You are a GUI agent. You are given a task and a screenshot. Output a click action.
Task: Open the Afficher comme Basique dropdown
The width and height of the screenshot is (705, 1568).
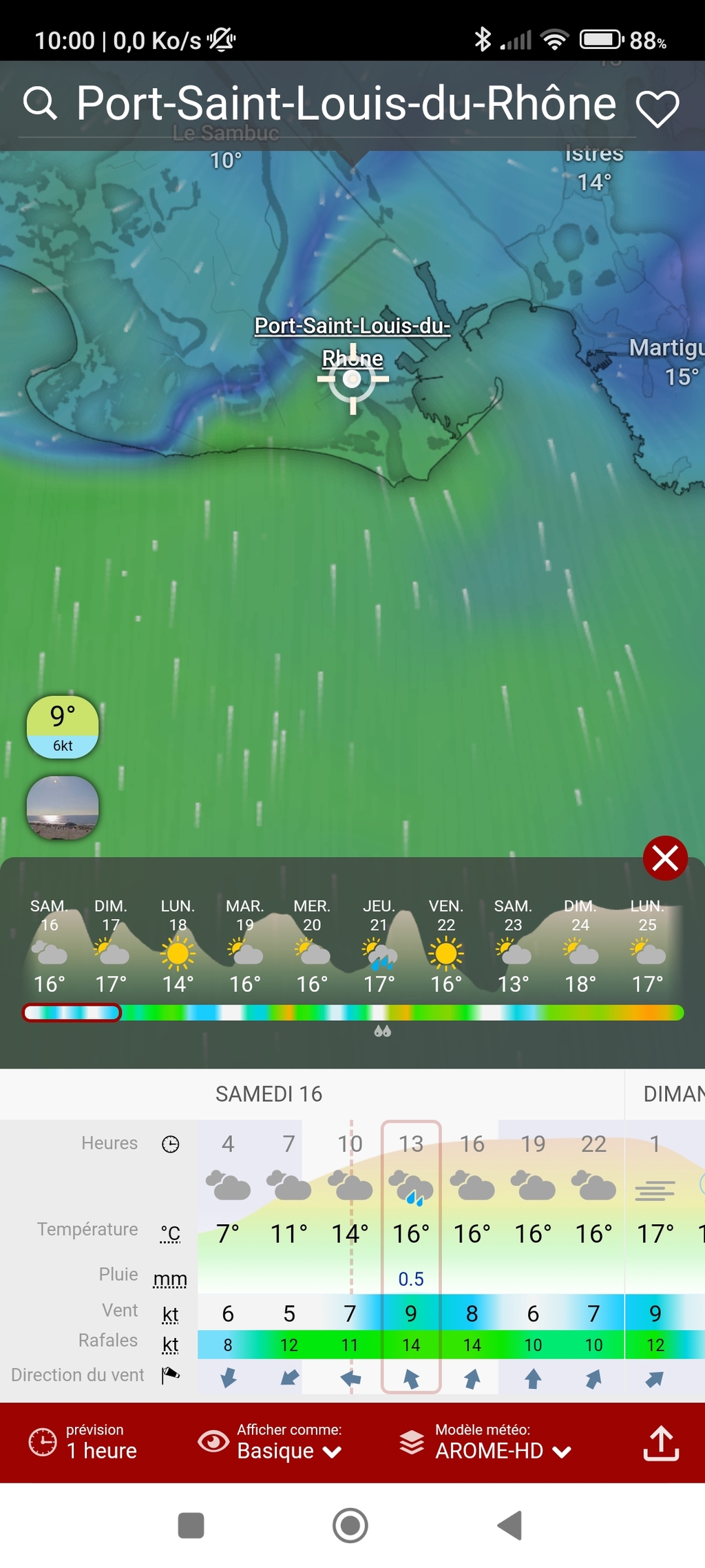[x=270, y=1441]
